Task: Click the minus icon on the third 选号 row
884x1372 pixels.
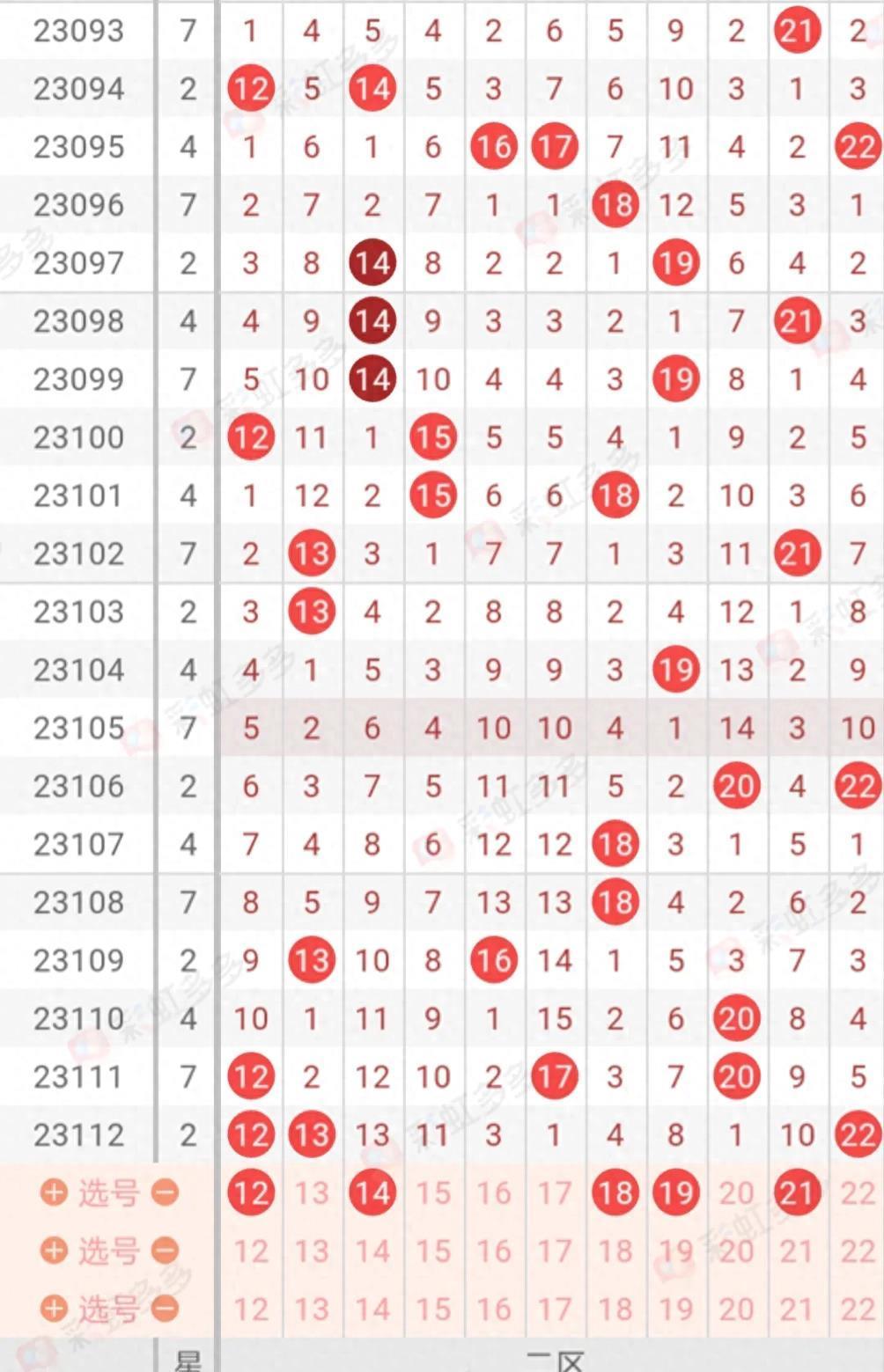Action: pyautogui.click(x=166, y=1310)
